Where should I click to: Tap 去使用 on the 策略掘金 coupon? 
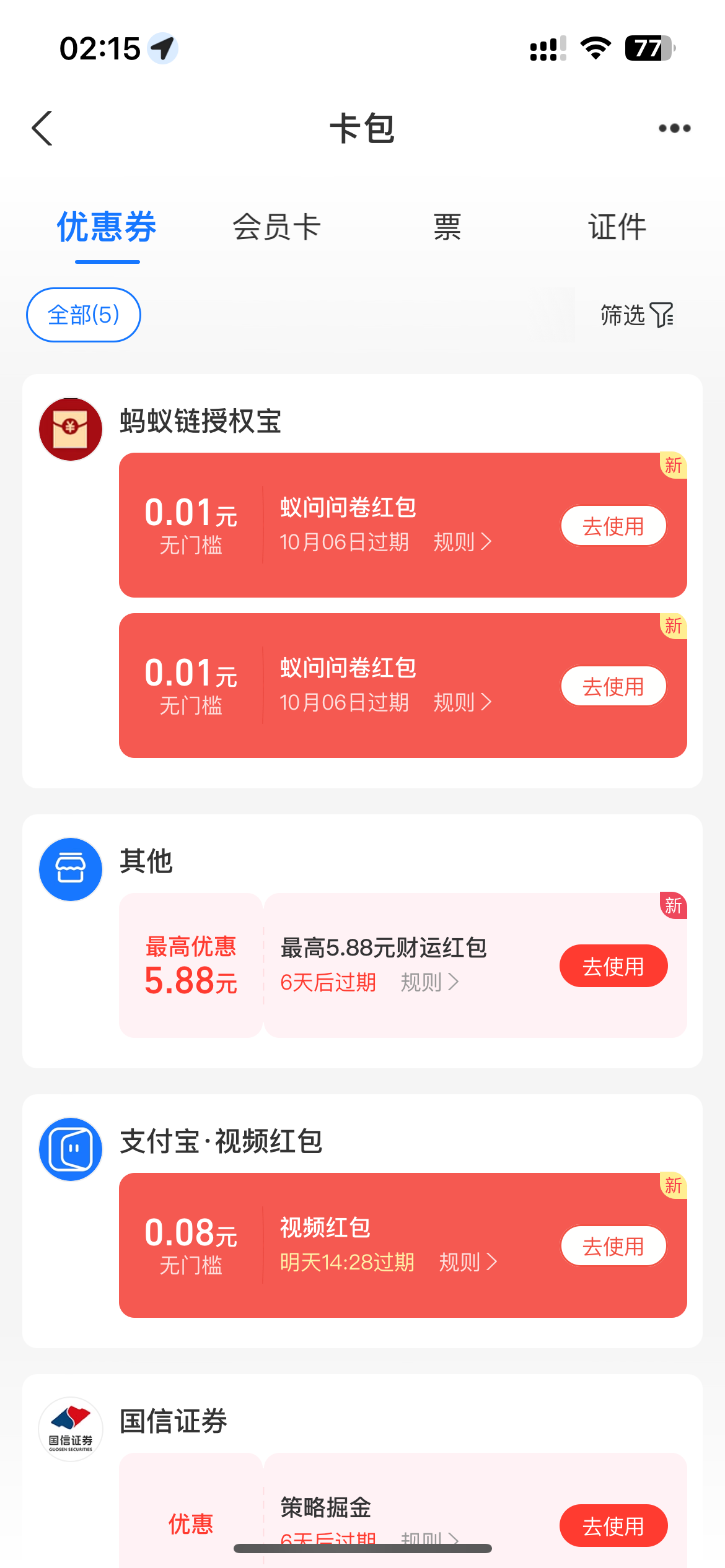[x=613, y=1526]
